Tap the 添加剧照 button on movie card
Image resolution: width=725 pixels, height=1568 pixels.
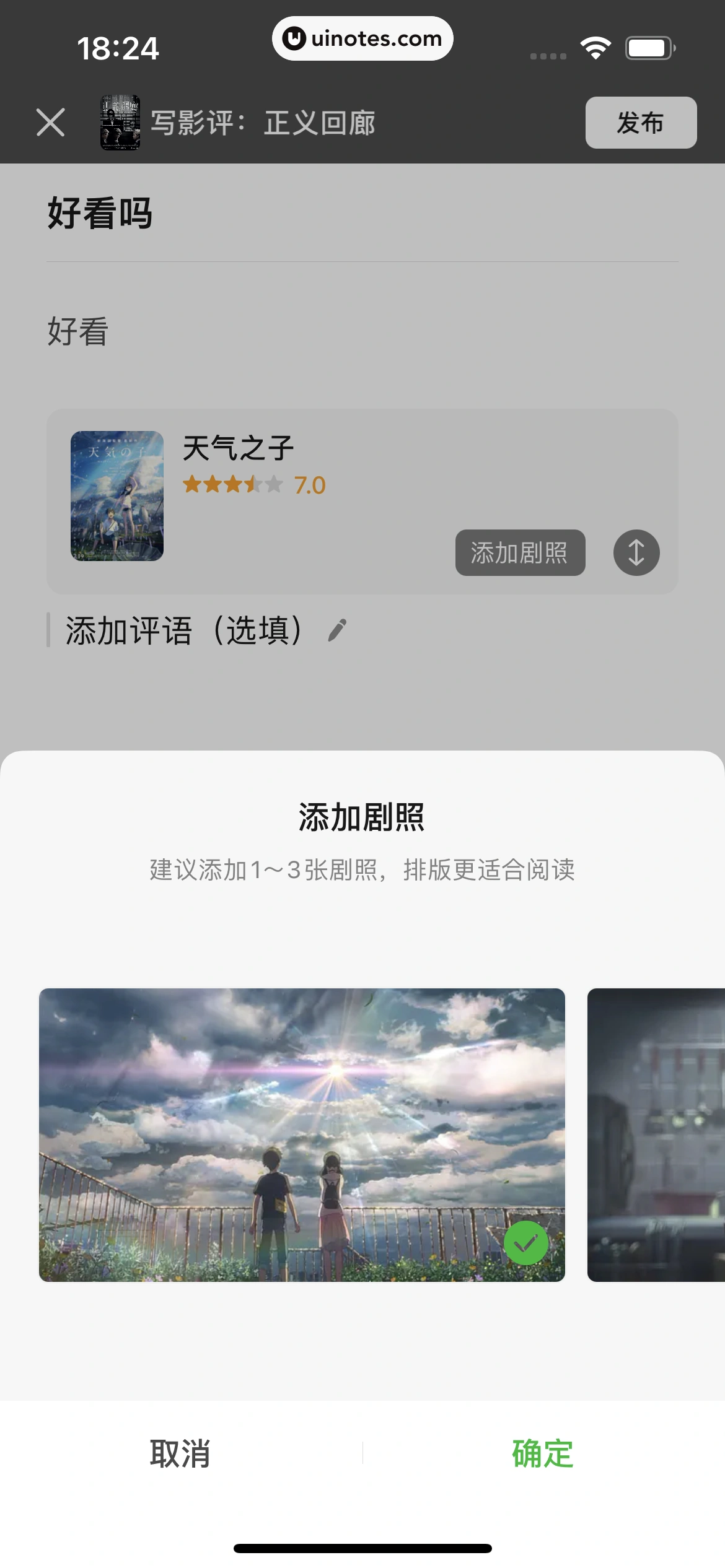click(520, 552)
